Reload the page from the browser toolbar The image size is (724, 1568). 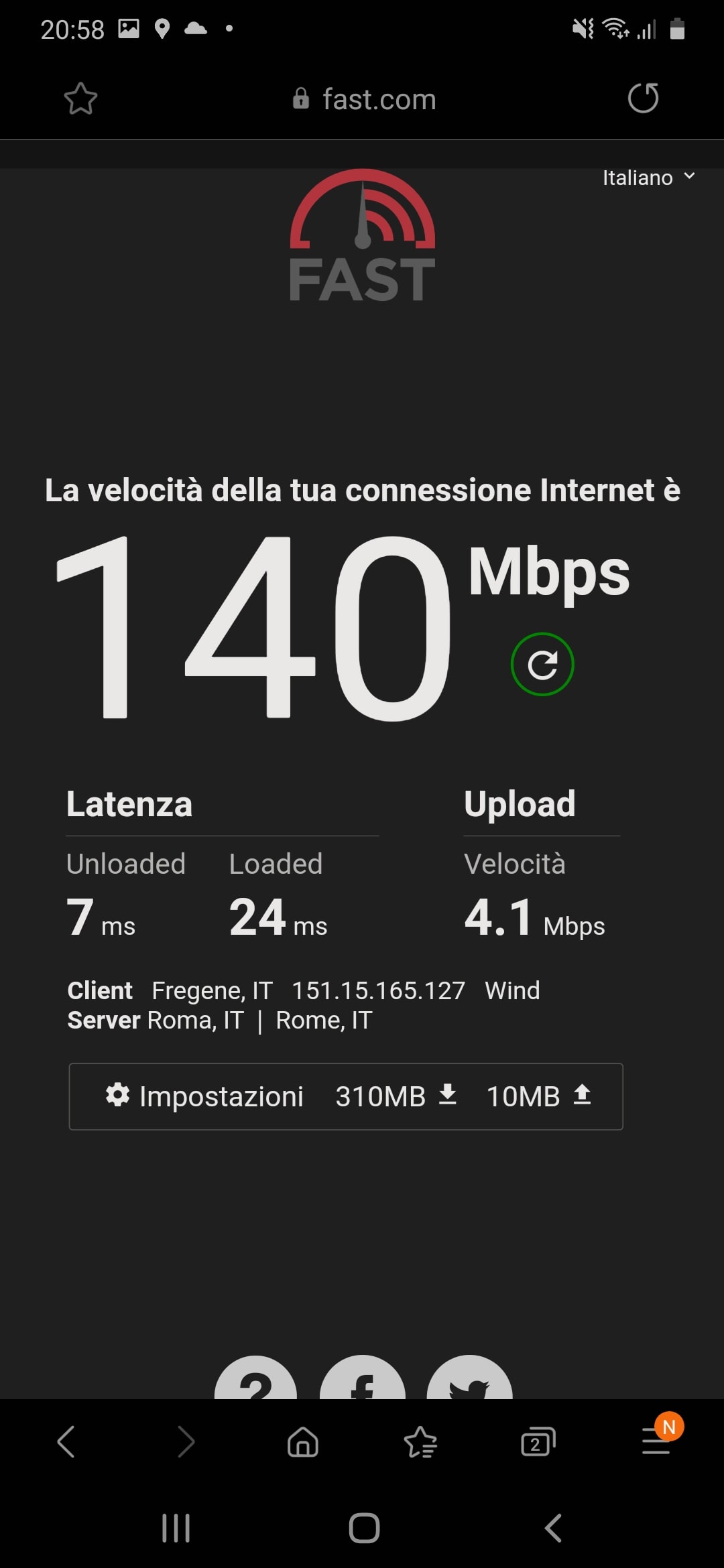643,98
